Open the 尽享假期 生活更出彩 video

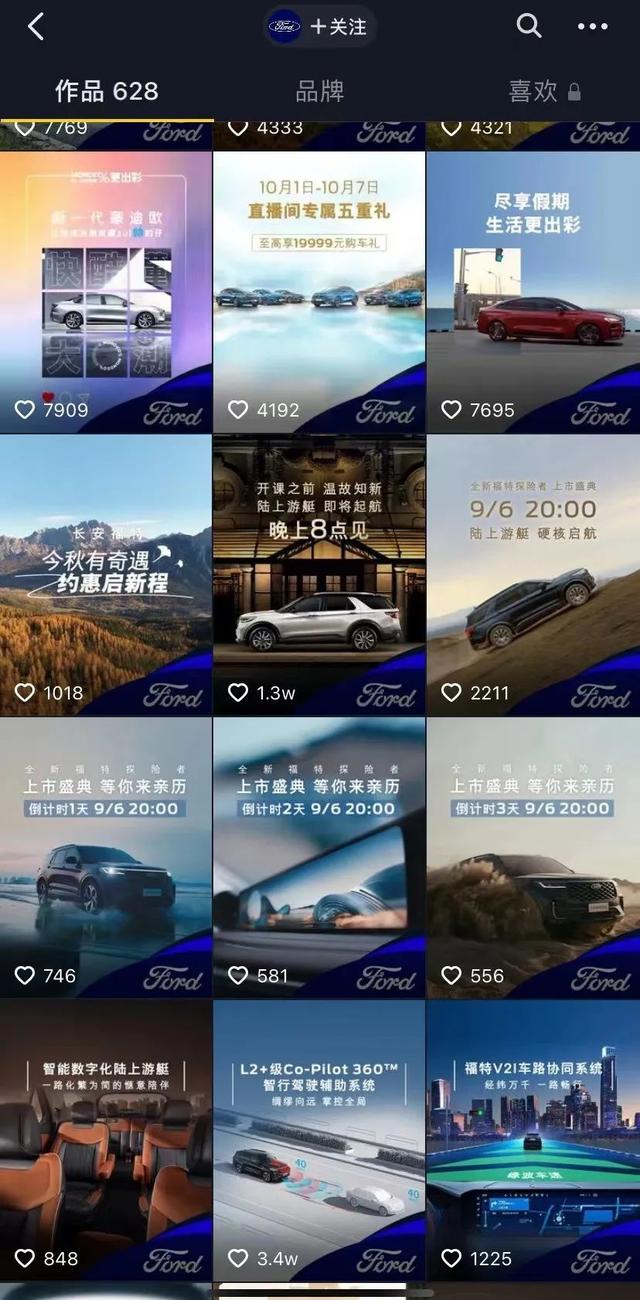[x=533, y=292]
